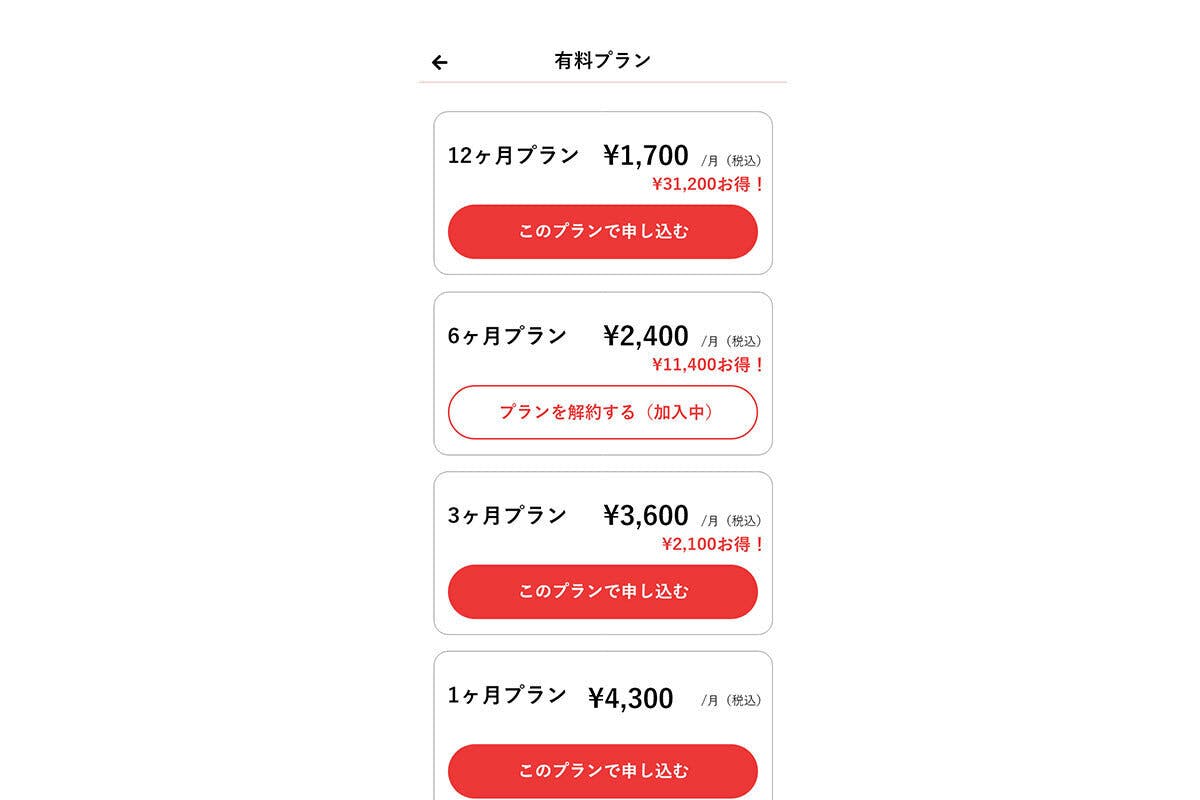This screenshot has width=1200, height=800.
Task: Apply for the 3ヶ月プラン
Action: tap(602, 591)
